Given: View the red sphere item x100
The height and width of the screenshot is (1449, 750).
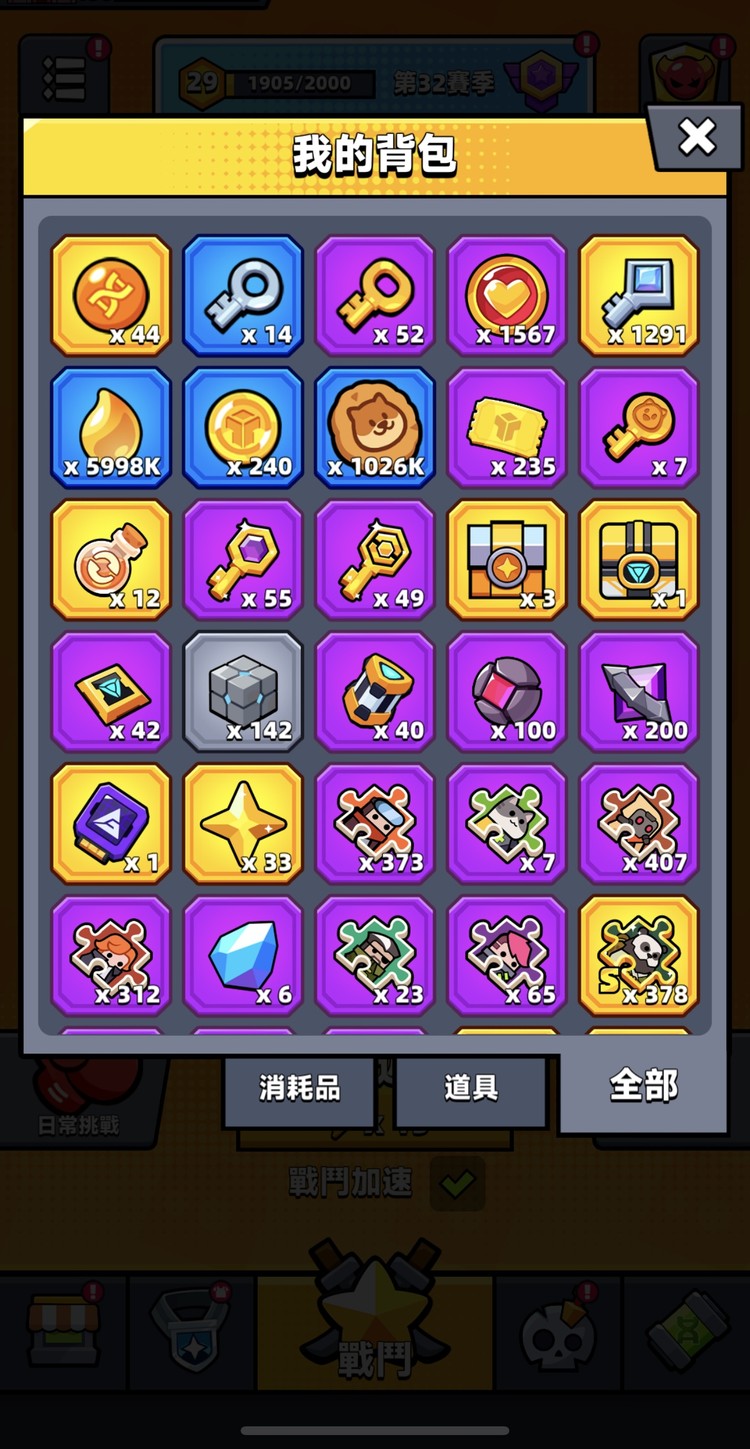Looking at the screenshot, I should tap(507, 692).
